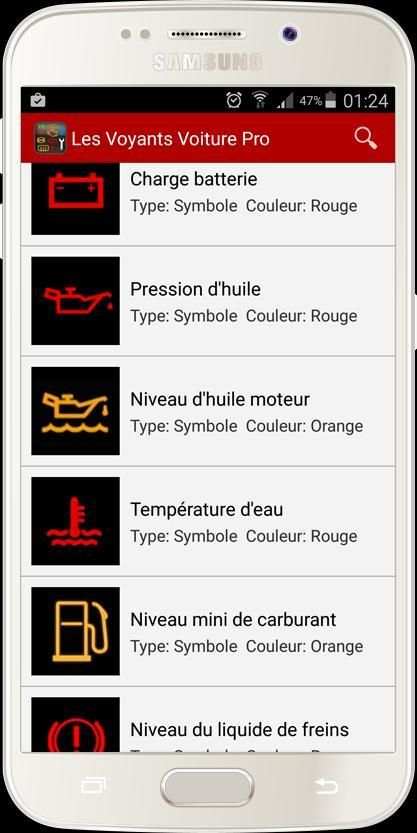Open the Charge batterie warning light
The image size is (417, 833).
coord(208,205)
